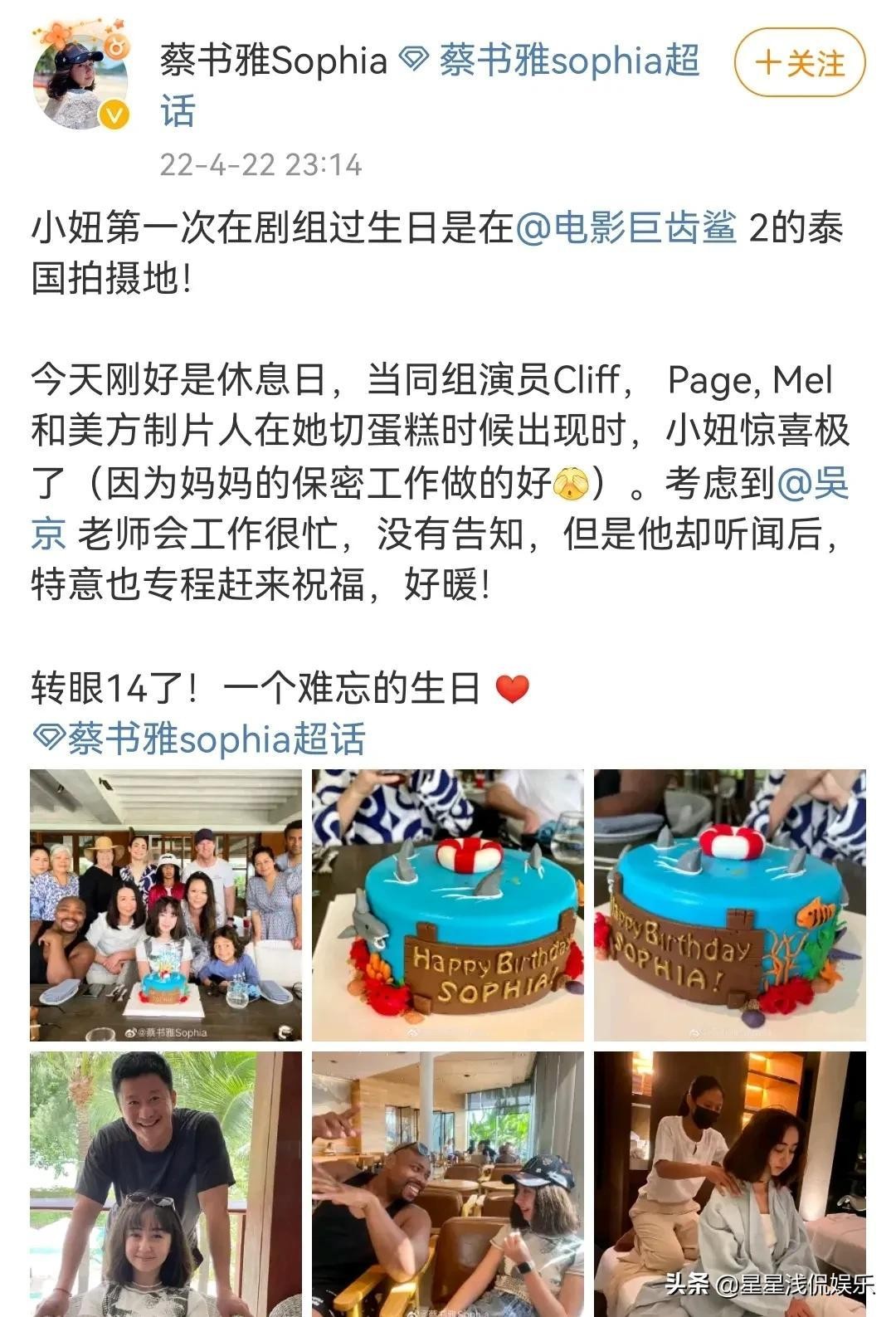
Task: Open the @吴京 mention link
Action: 813,484
